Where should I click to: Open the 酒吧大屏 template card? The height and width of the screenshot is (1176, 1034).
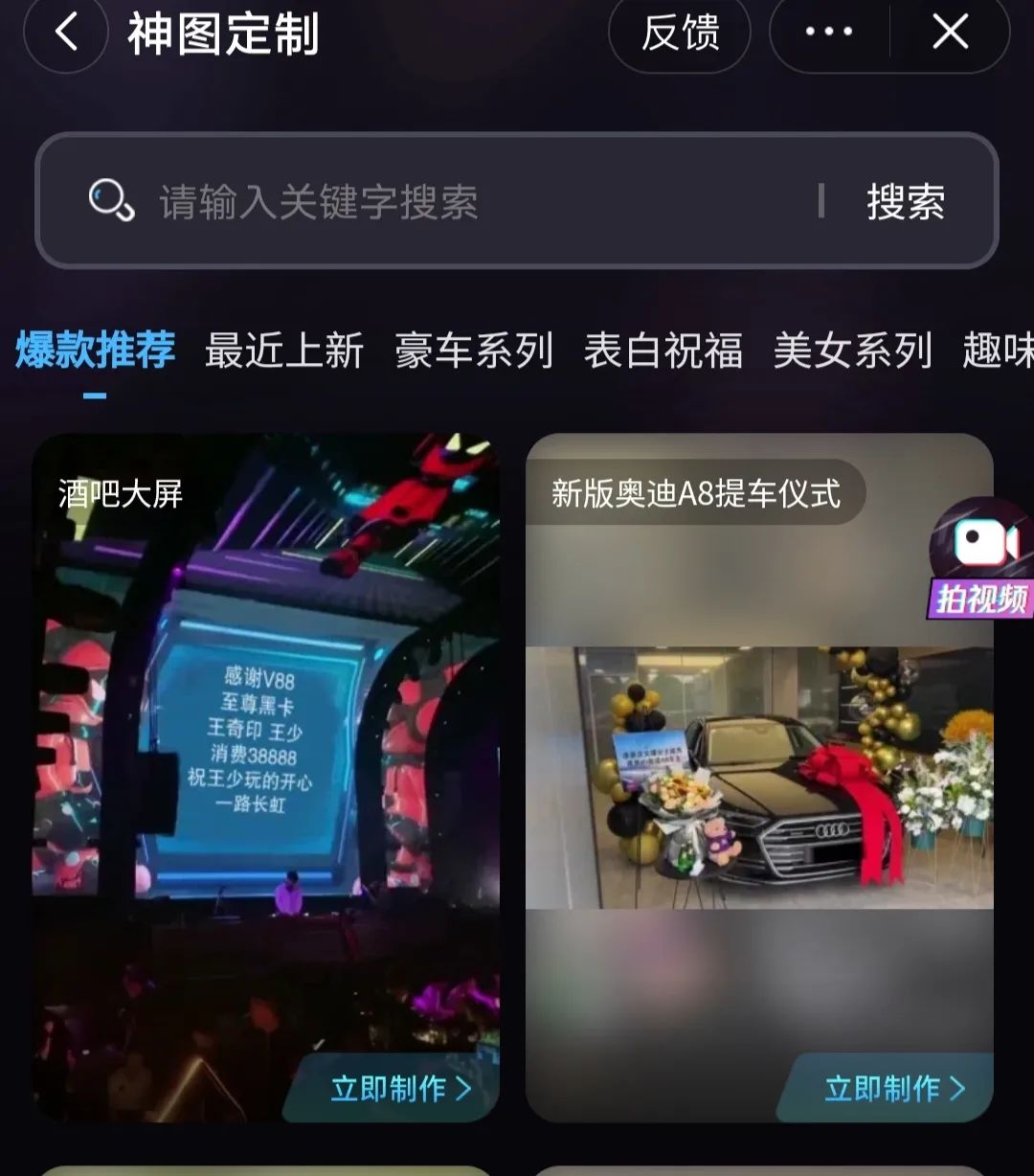click(266, 747)
